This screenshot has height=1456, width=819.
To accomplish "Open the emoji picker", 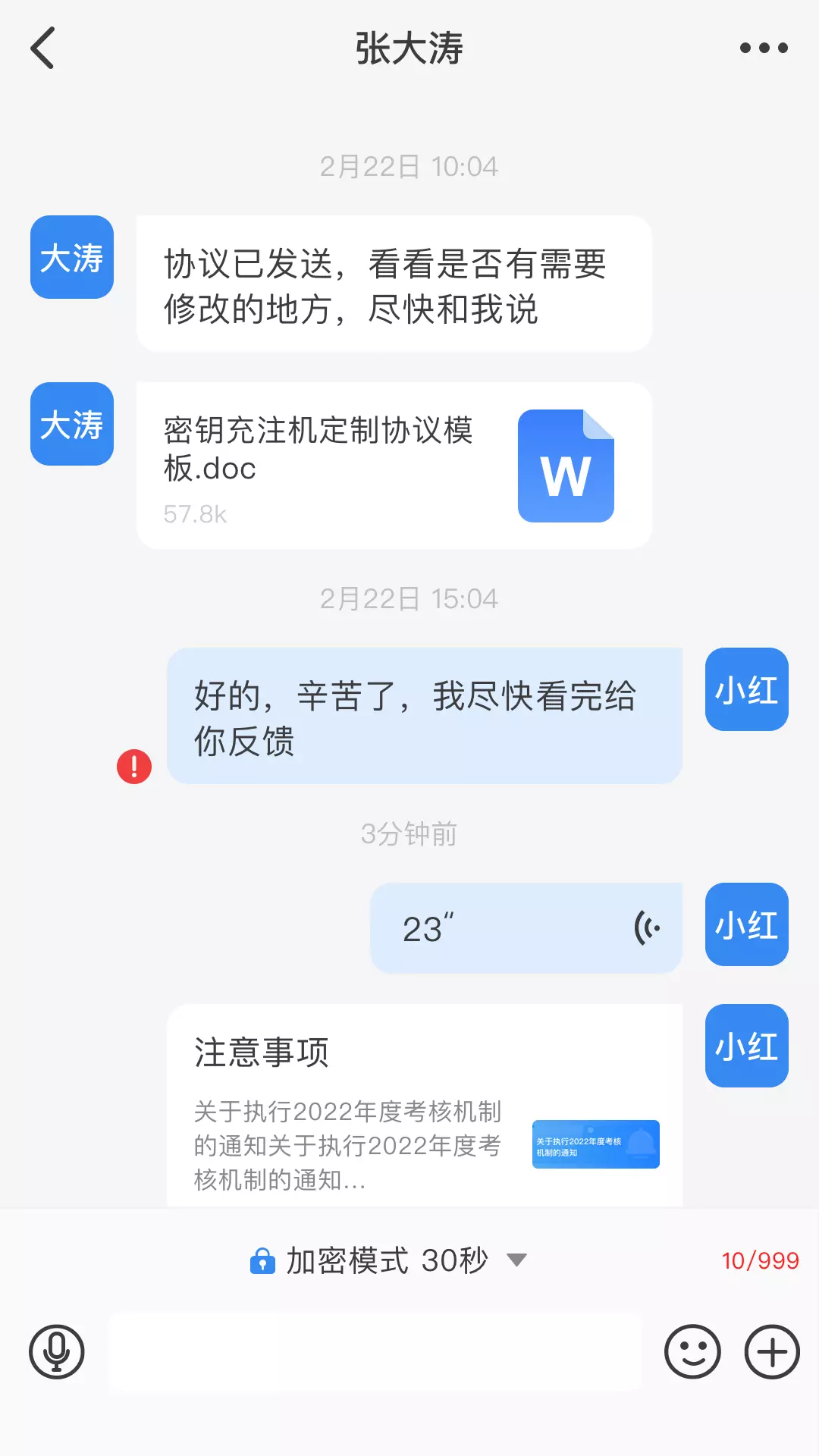I will tap(692, 1351).
